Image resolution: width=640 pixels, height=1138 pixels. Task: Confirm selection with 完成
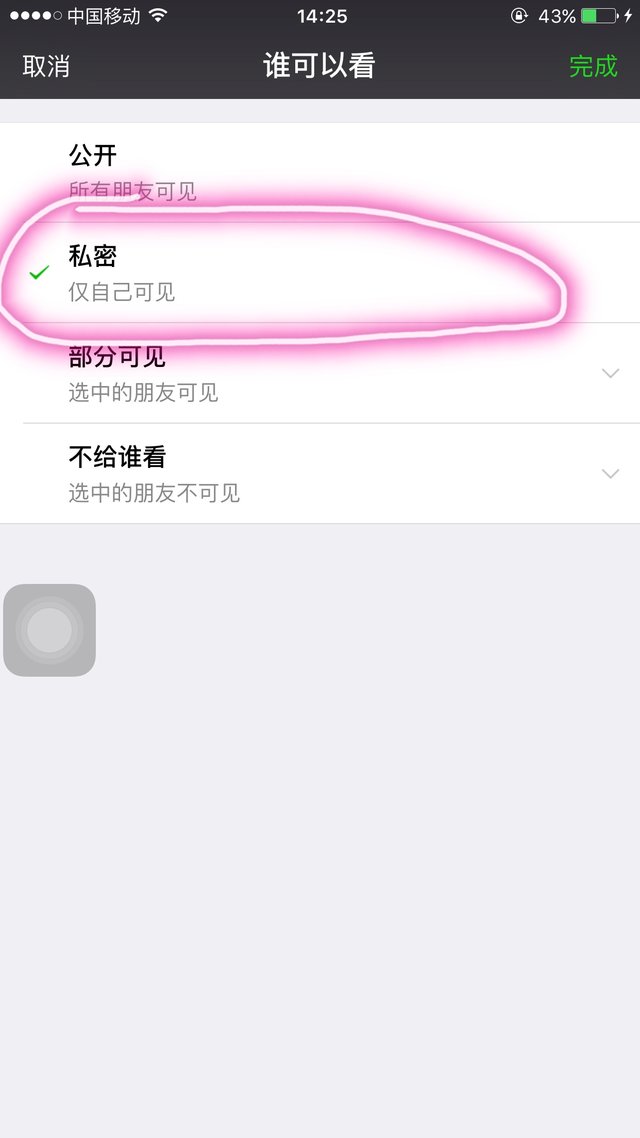pos(593,67)
